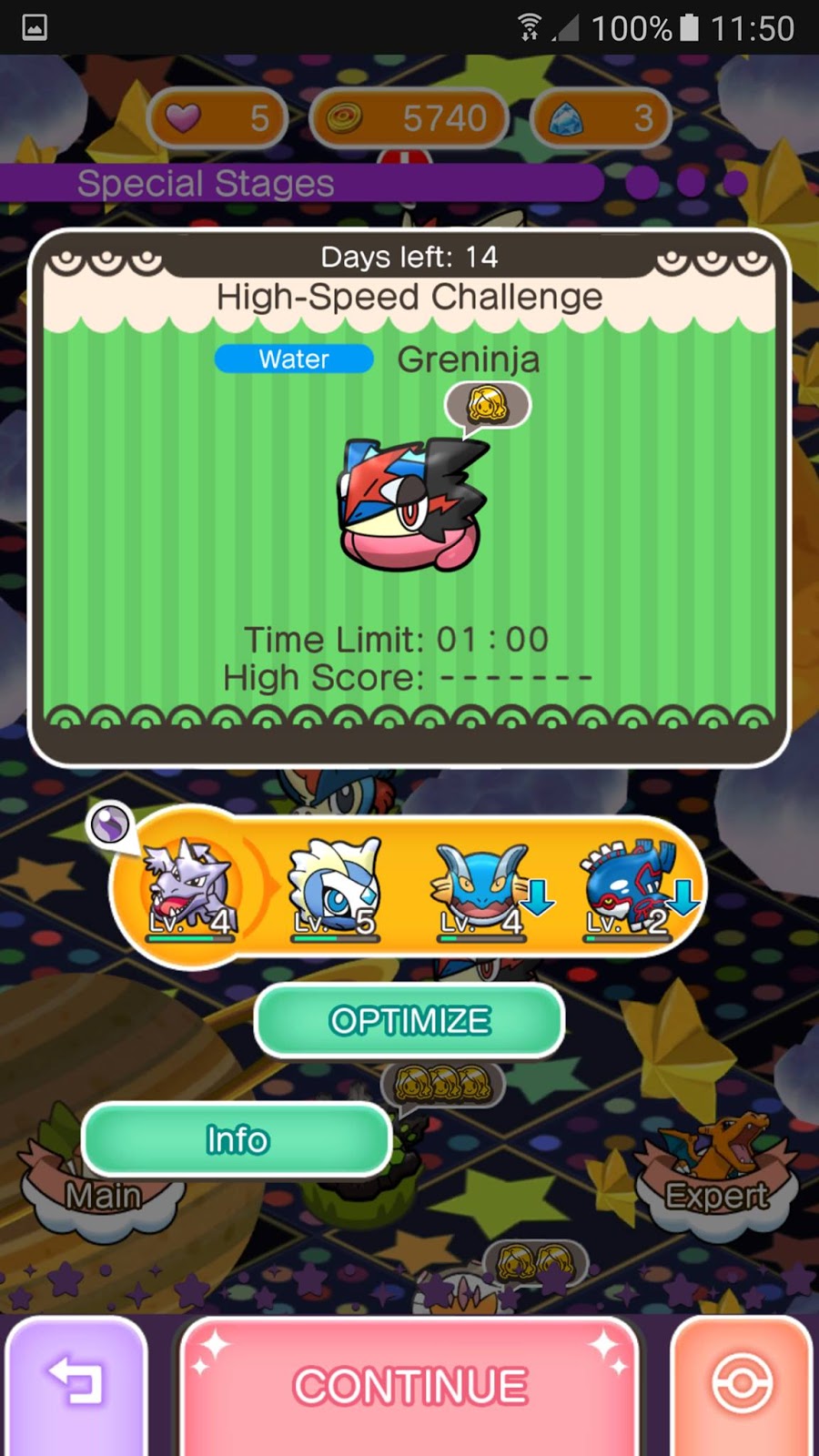Toggle the Water type label on the stage card
819x1456 pixels.
(x=293, y=359)
